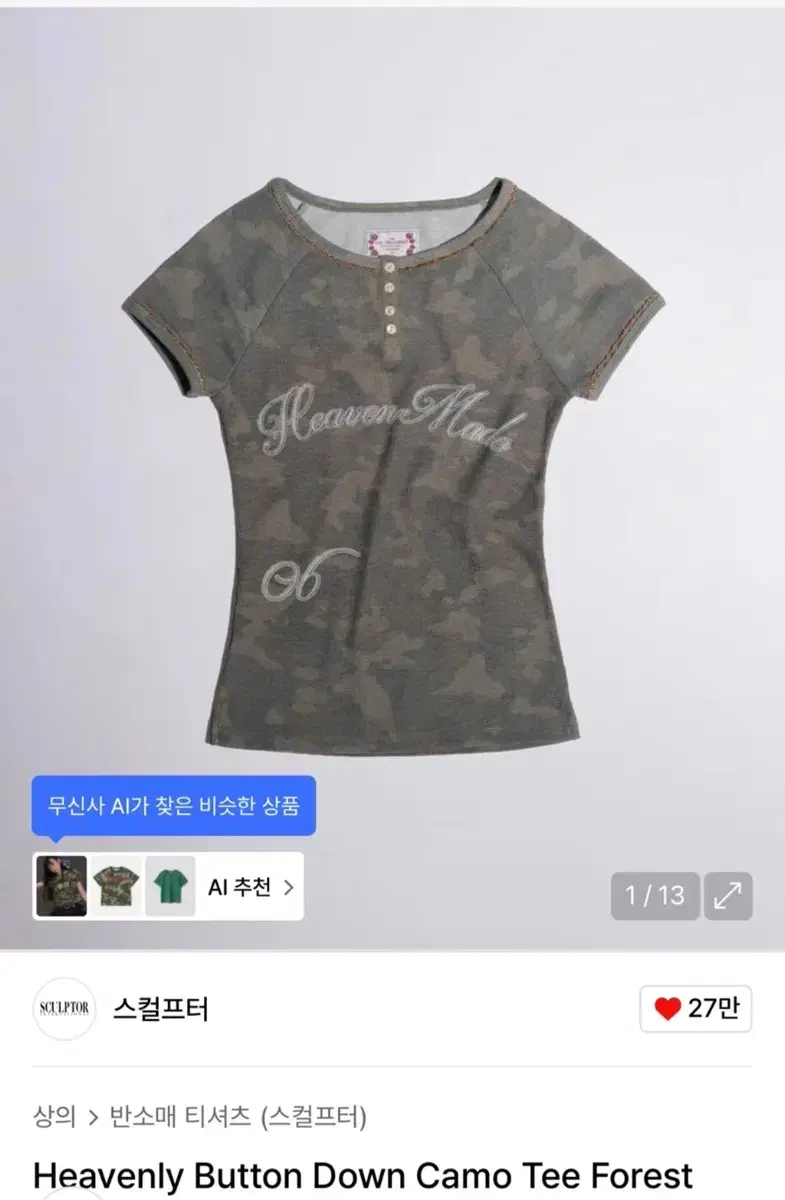Tap the "무신사 AI가 찾은 비슷한 상품" banner
Image resolution: width=785 pixels, height=1200 pixels.
[180, 806]
